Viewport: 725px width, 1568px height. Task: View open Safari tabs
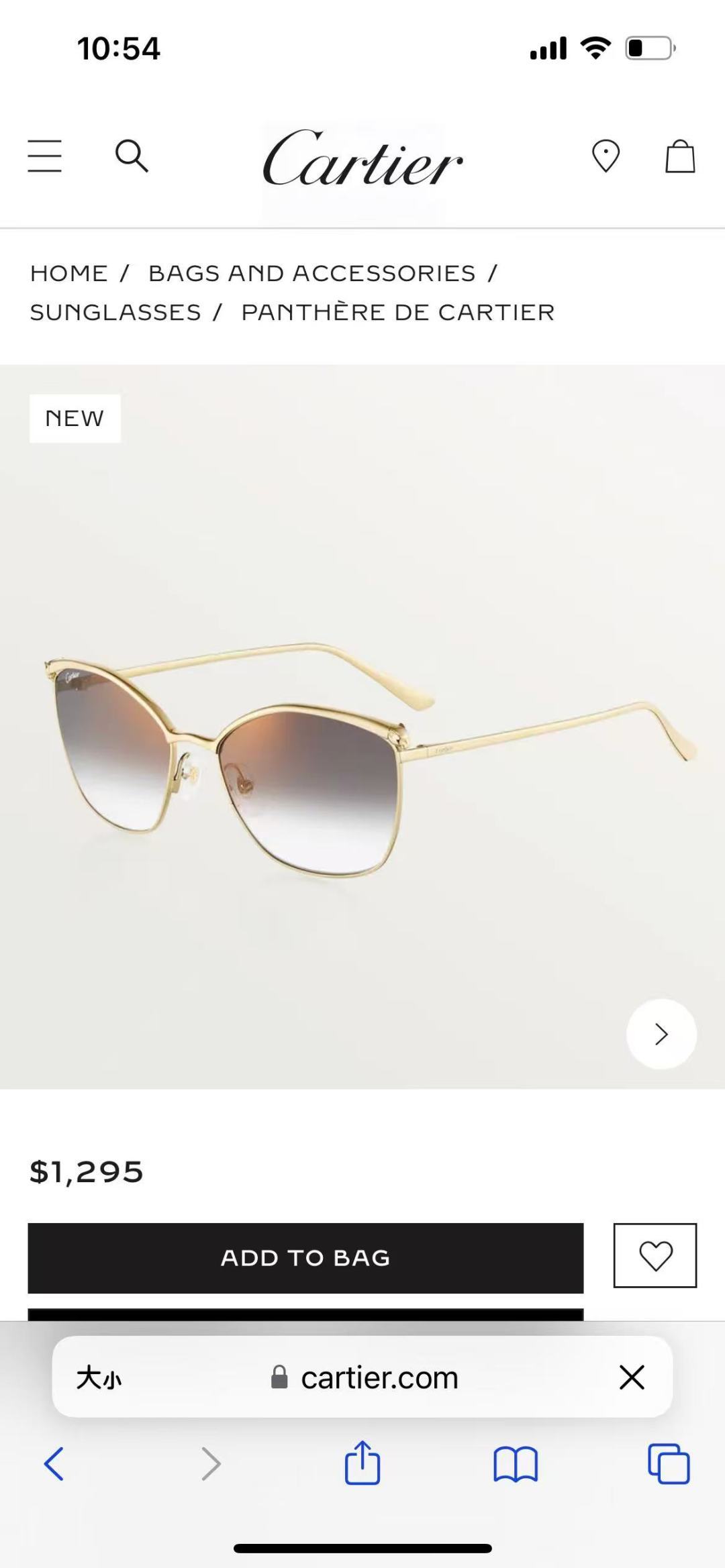click(x=669, y=1463)
